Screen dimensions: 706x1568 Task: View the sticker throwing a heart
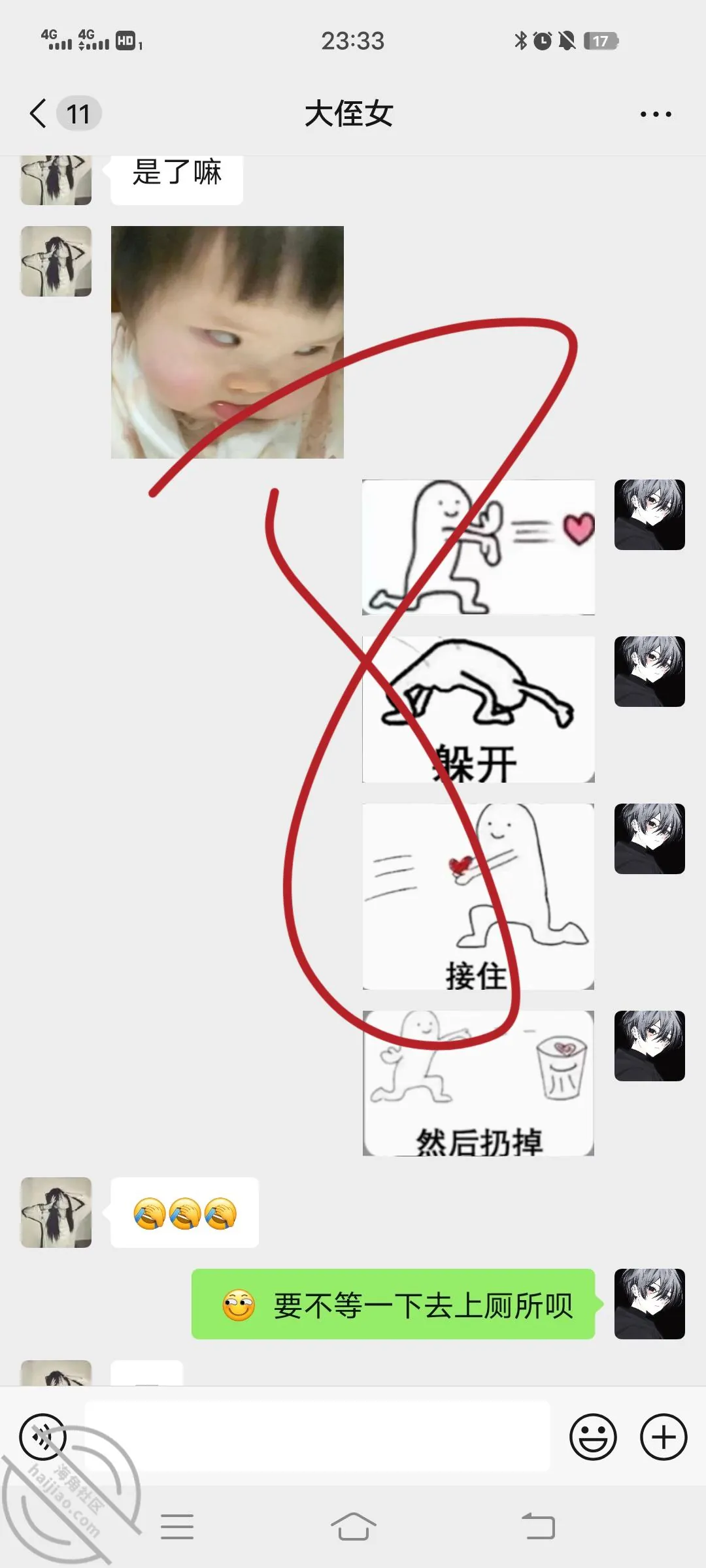(x=479, y=547)
